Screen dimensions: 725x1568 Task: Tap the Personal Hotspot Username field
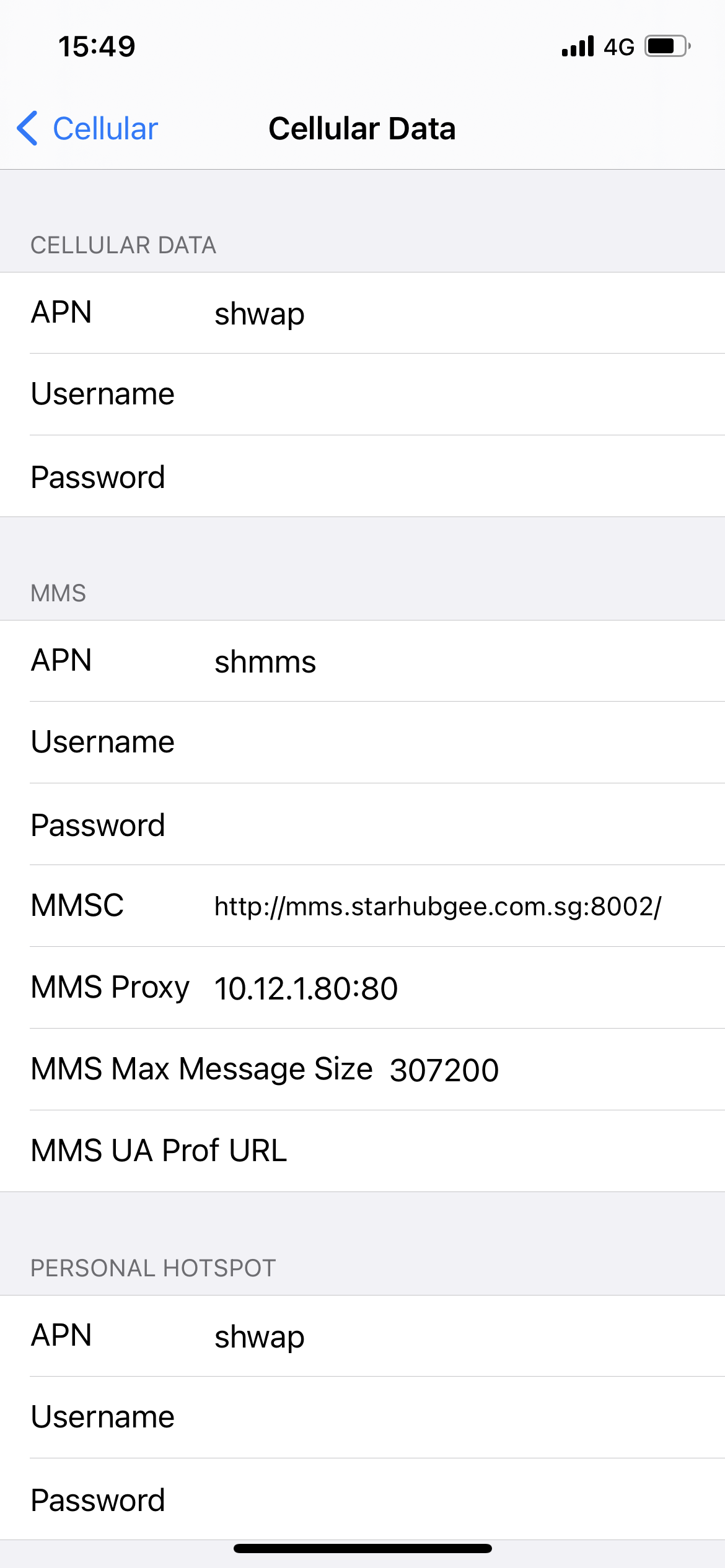pyautogui.click(x=362, y=1418)
